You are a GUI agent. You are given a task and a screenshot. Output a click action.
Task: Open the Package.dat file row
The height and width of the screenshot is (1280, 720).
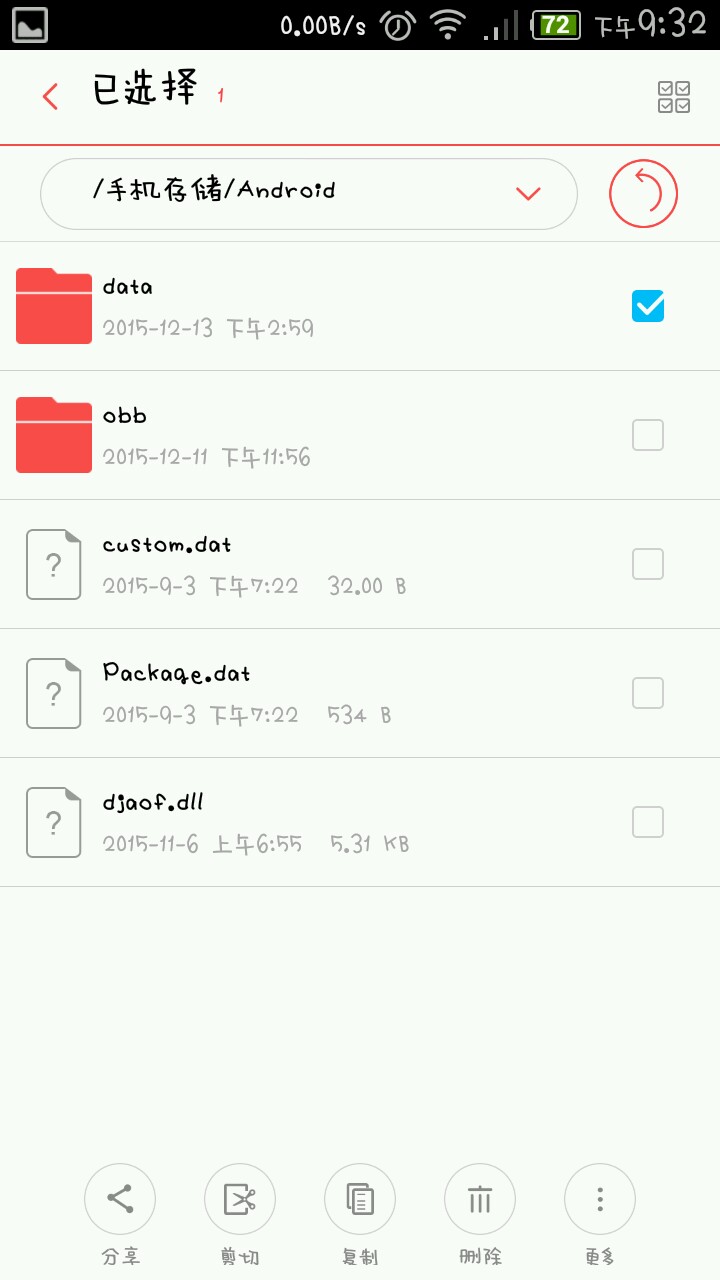click(x=300, y=693)
